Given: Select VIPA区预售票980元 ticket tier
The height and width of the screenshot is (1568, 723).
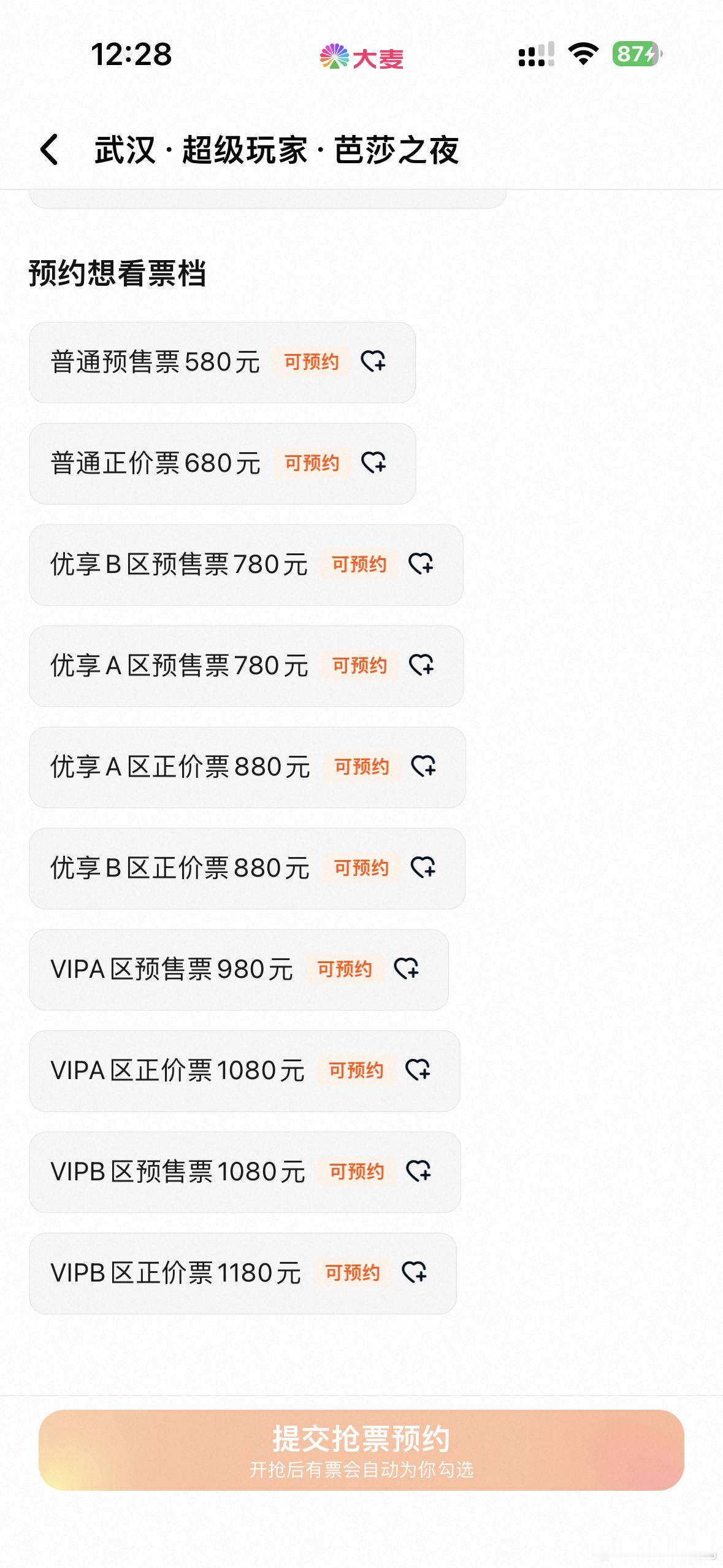Looking at the screenshot, I should coord(239,970).
